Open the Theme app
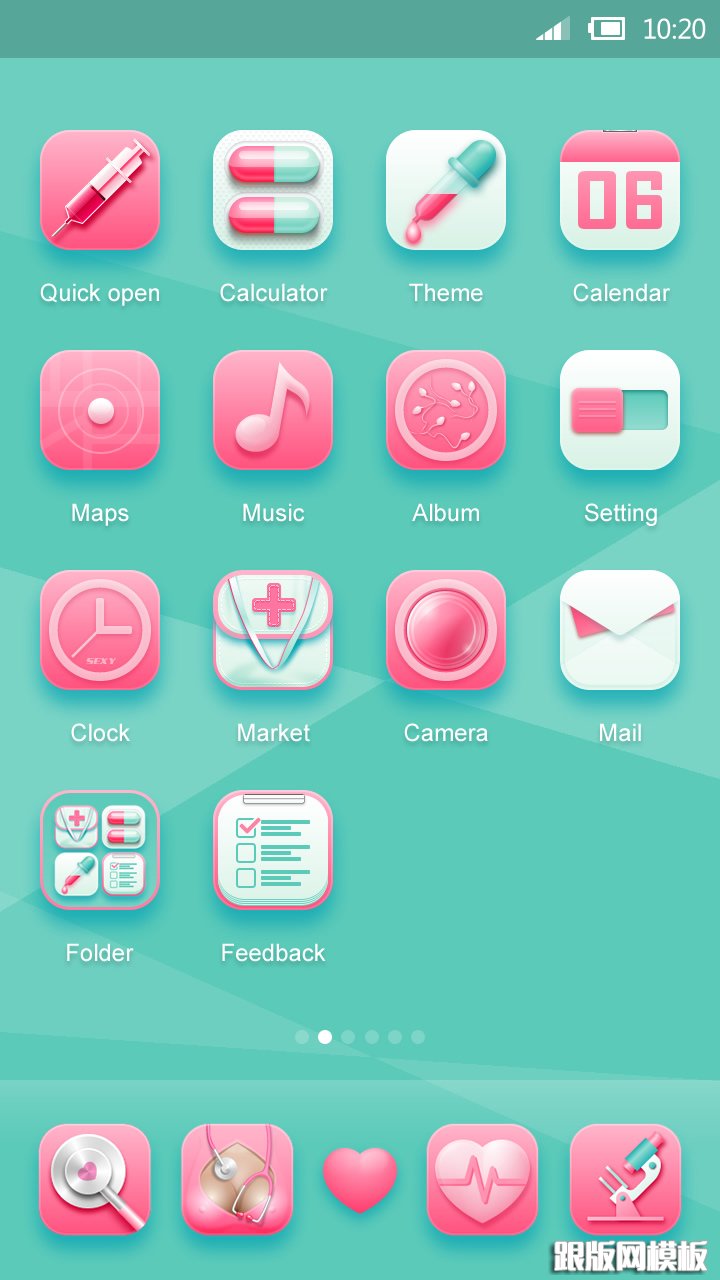This screenshot has width=720, height=1280. pyautogui.click(x=446, y=190)
